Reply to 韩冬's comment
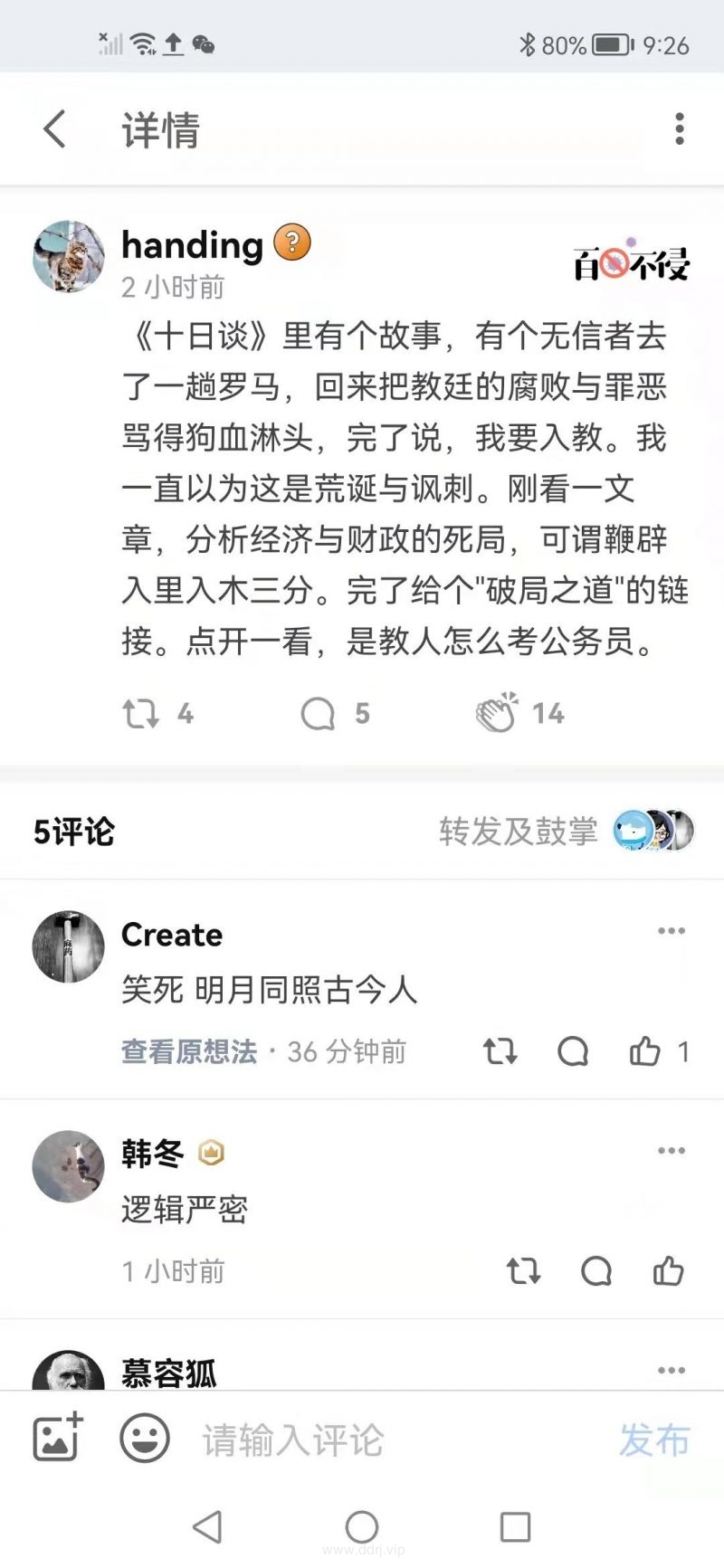 (x=596, y=1271)
